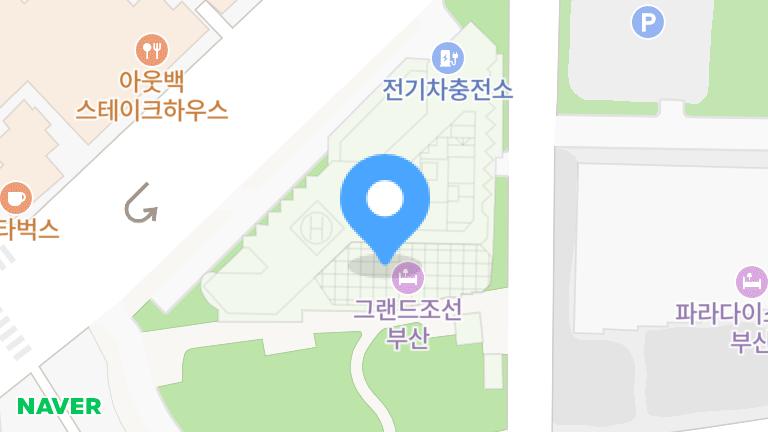768x432 pixels.
Task: Select the 전기차충전소 charging station marker
Action: click(x=447, y=57)
